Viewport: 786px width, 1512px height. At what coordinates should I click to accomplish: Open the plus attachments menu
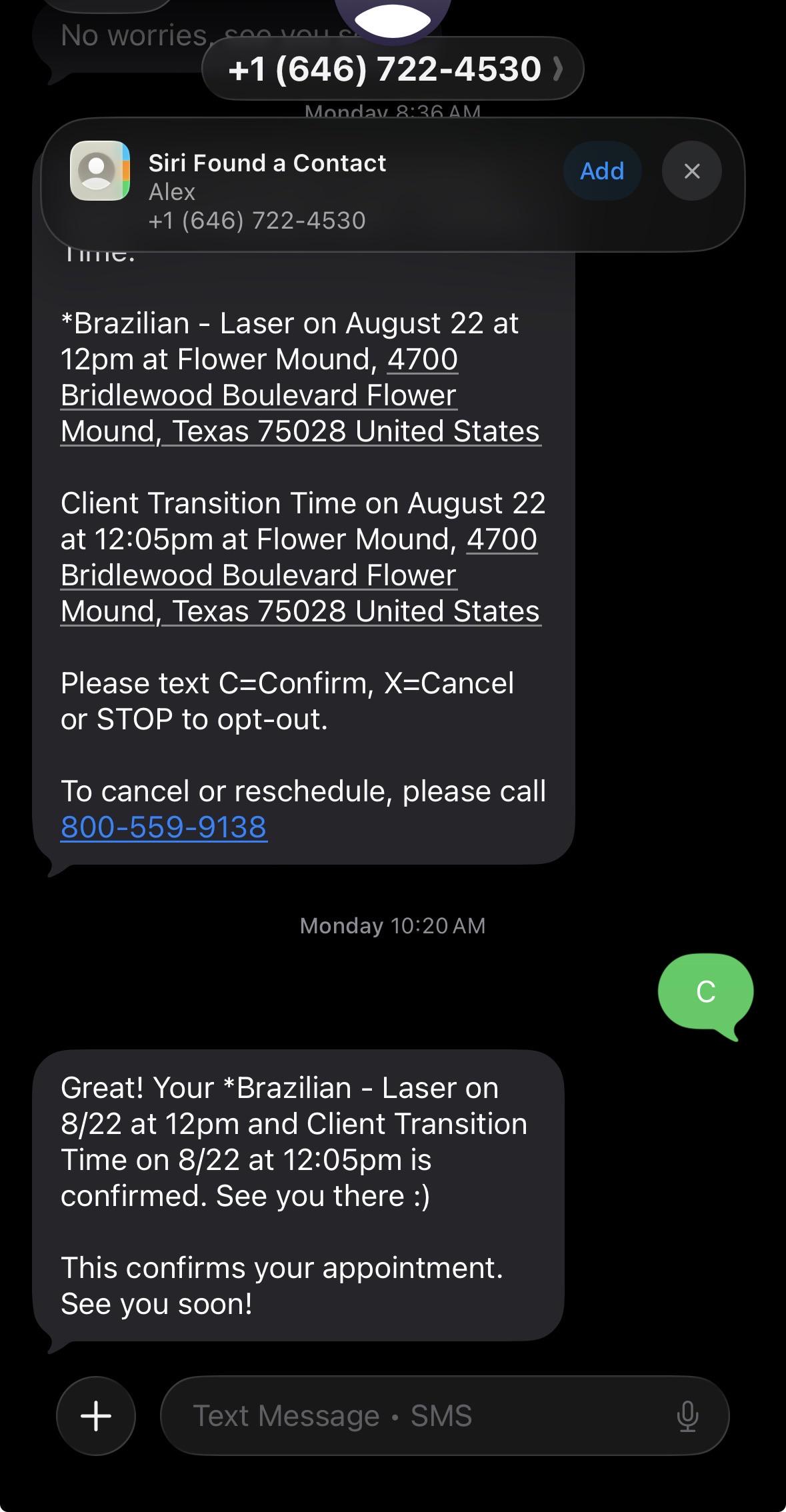click(96, 1415)
